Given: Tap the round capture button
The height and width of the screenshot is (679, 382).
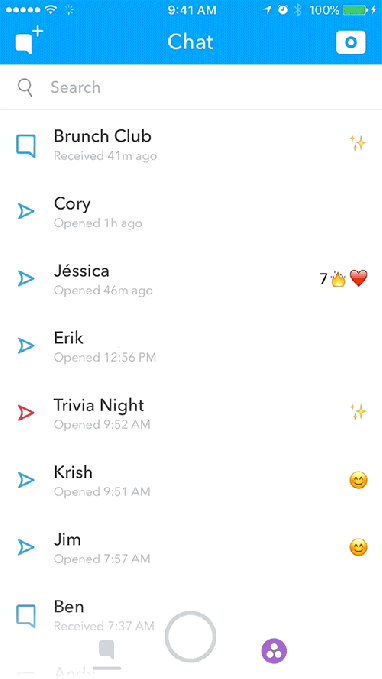Looking at the screenshot, I should coord(190,636).
